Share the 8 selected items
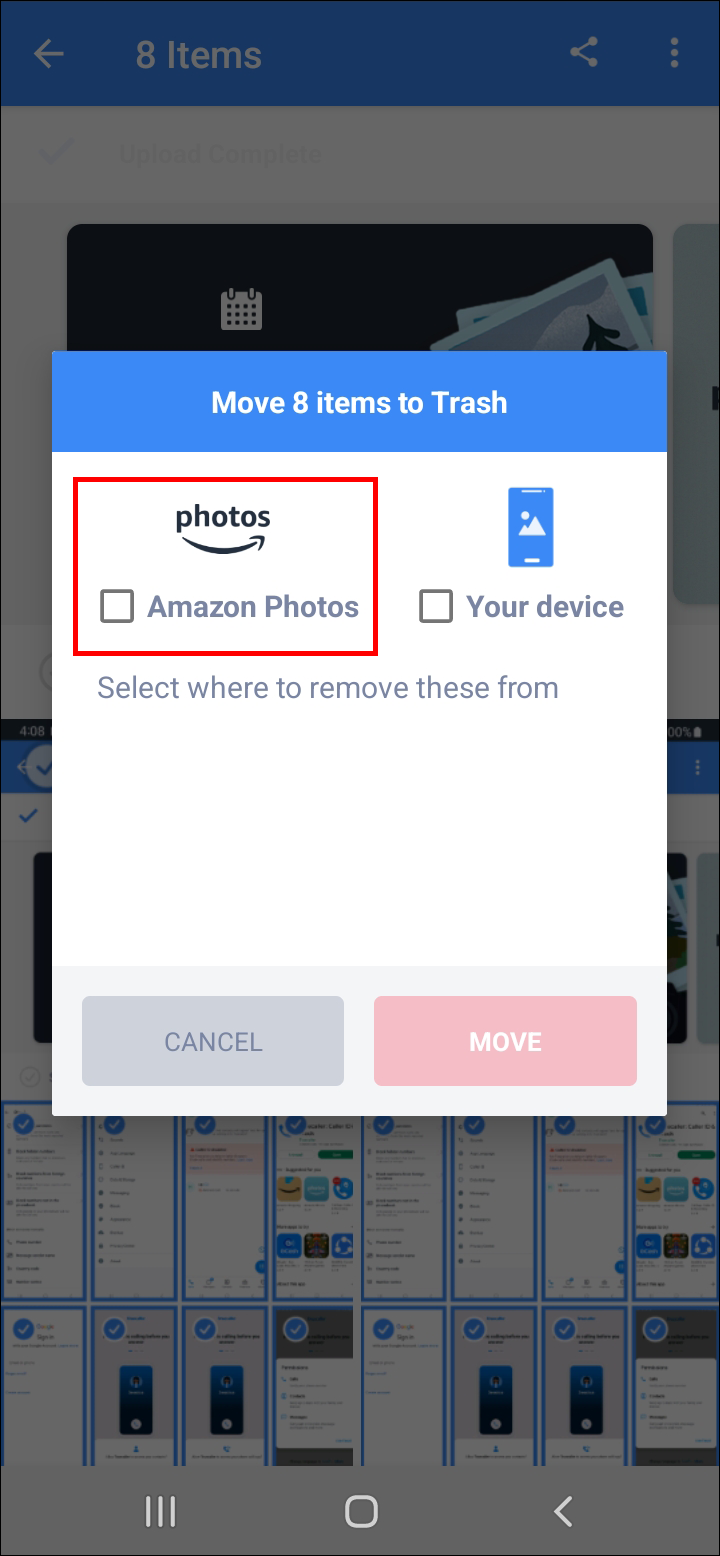Viewport: 720px width, 1556px height. 584,53
